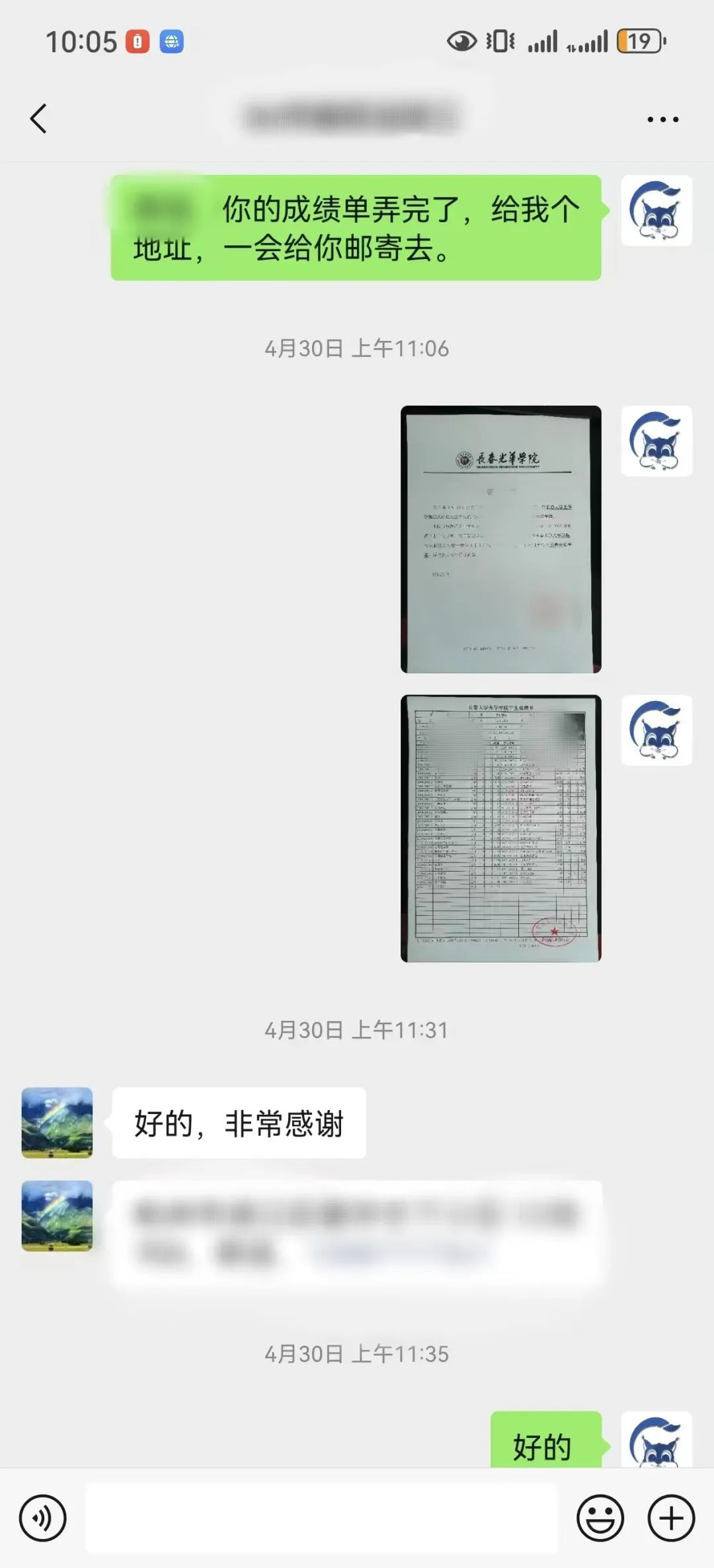Open sender's cat avatar beside 成绩单 message
Image resolution: width=714 pixels, height=1568 pixels.
656,211
